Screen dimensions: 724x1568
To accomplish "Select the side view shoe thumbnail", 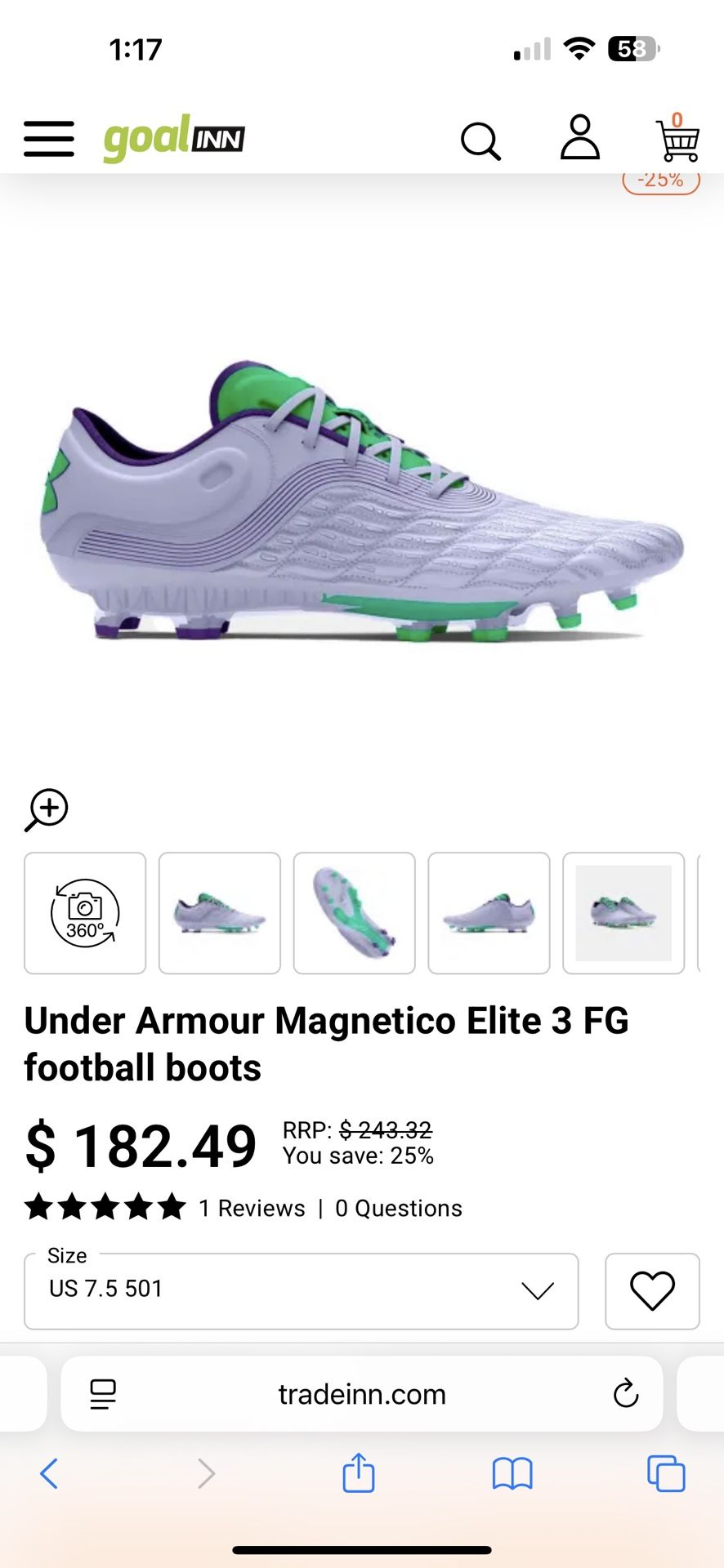I will (x=220, y=913).
